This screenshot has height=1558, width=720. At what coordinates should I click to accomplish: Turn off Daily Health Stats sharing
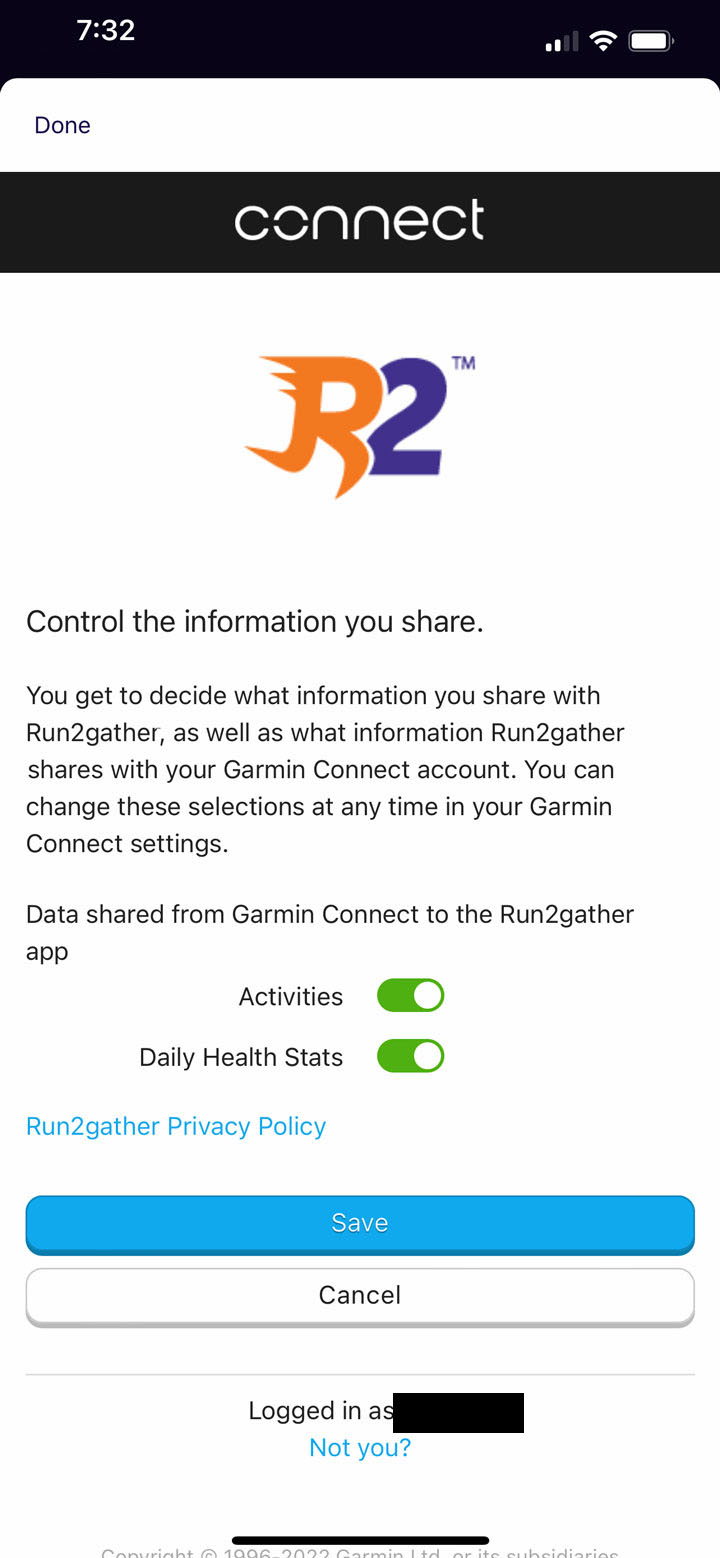pos(410,1057)
